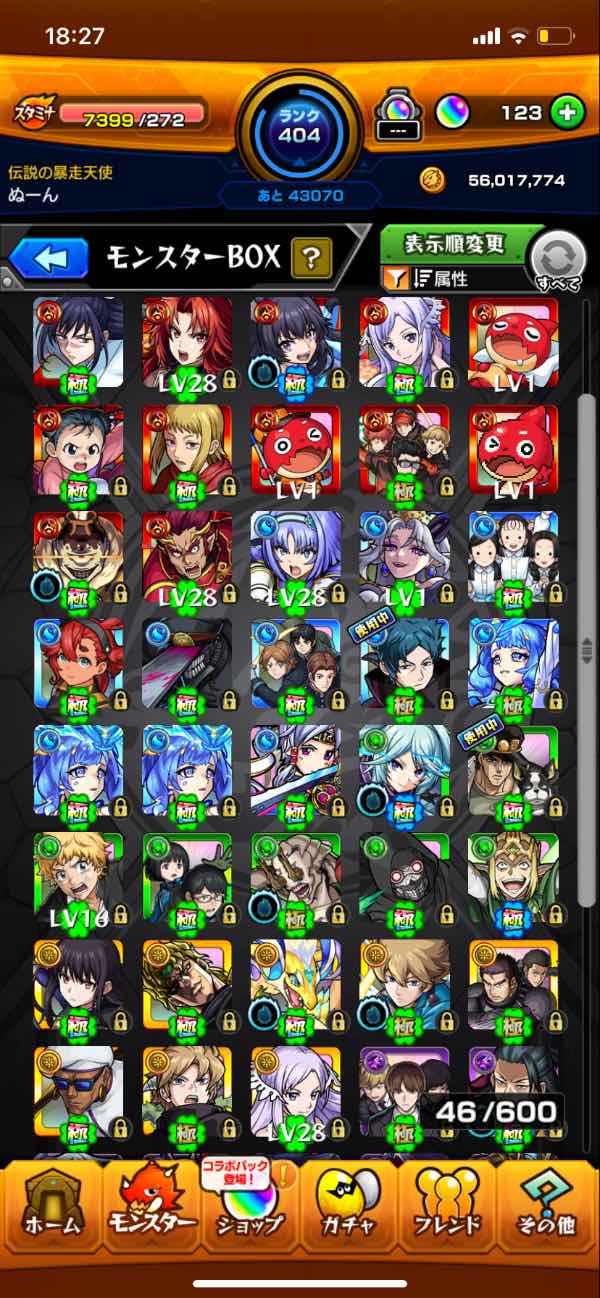
Task: Open the question mark help for モンスターBOX
Action: tap(311, 260)
